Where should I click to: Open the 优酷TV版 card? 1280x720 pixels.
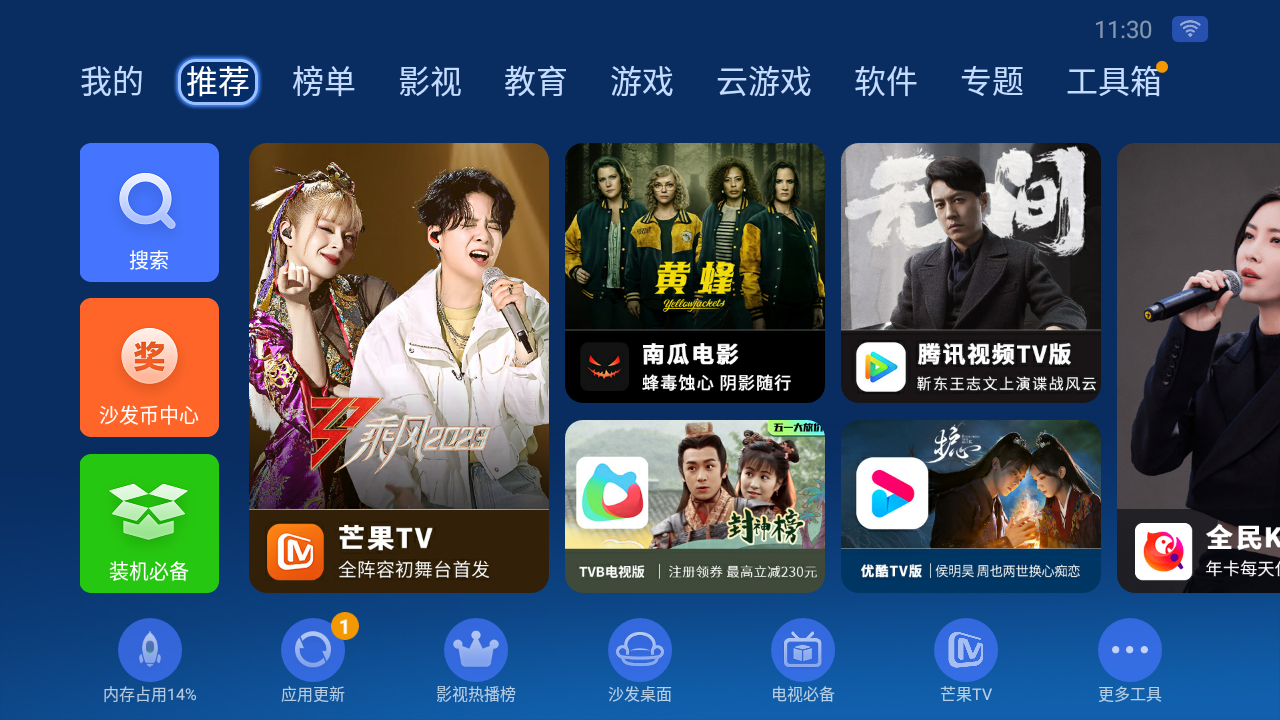click(x=971, y=506)
